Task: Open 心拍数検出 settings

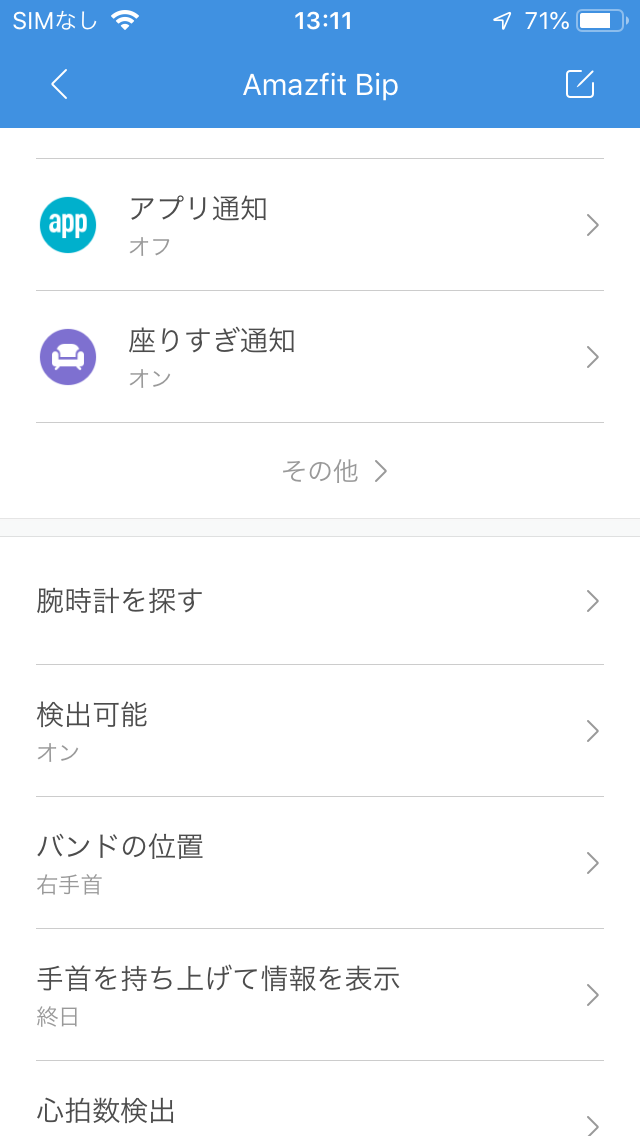Action: click(320, 1099)
